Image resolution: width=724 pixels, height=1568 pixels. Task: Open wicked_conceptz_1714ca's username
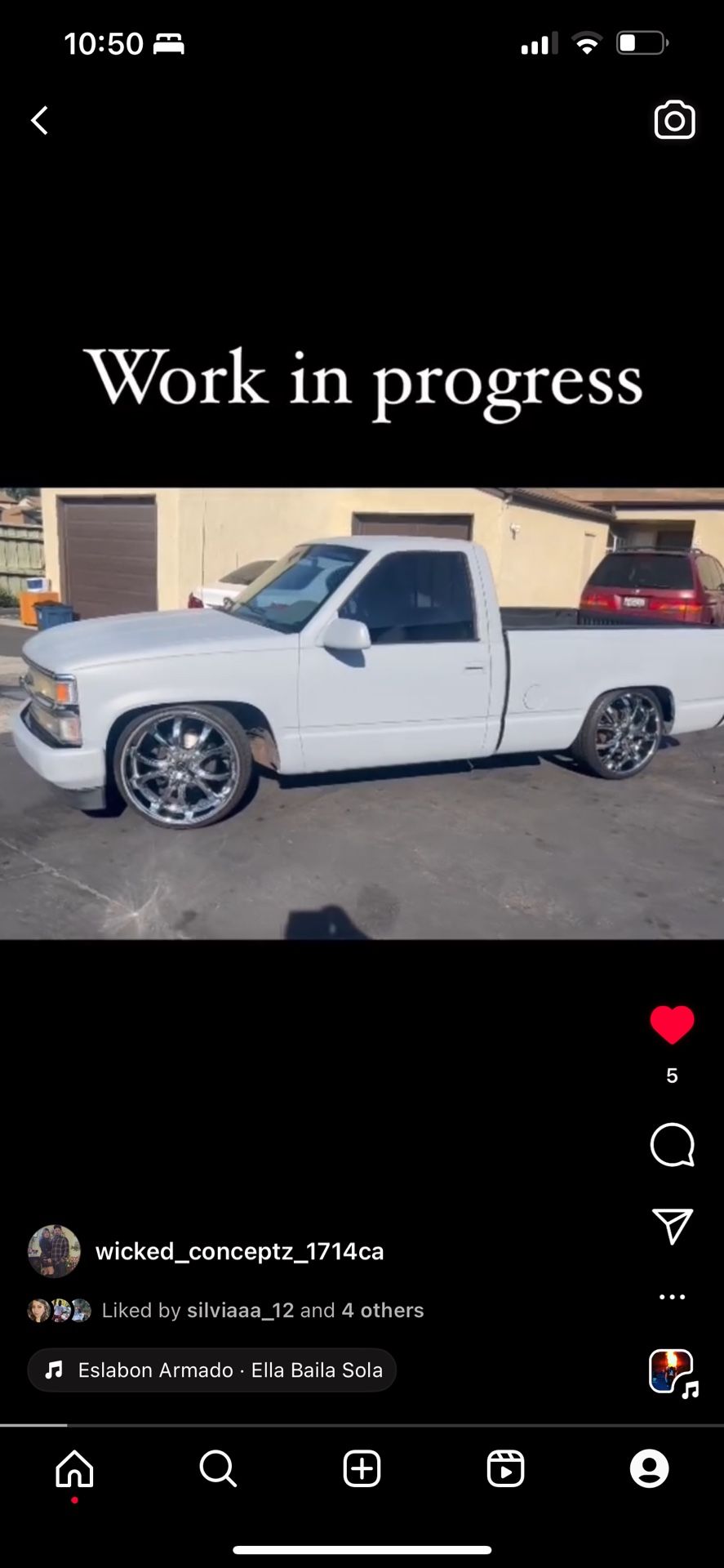[241, 1250]
